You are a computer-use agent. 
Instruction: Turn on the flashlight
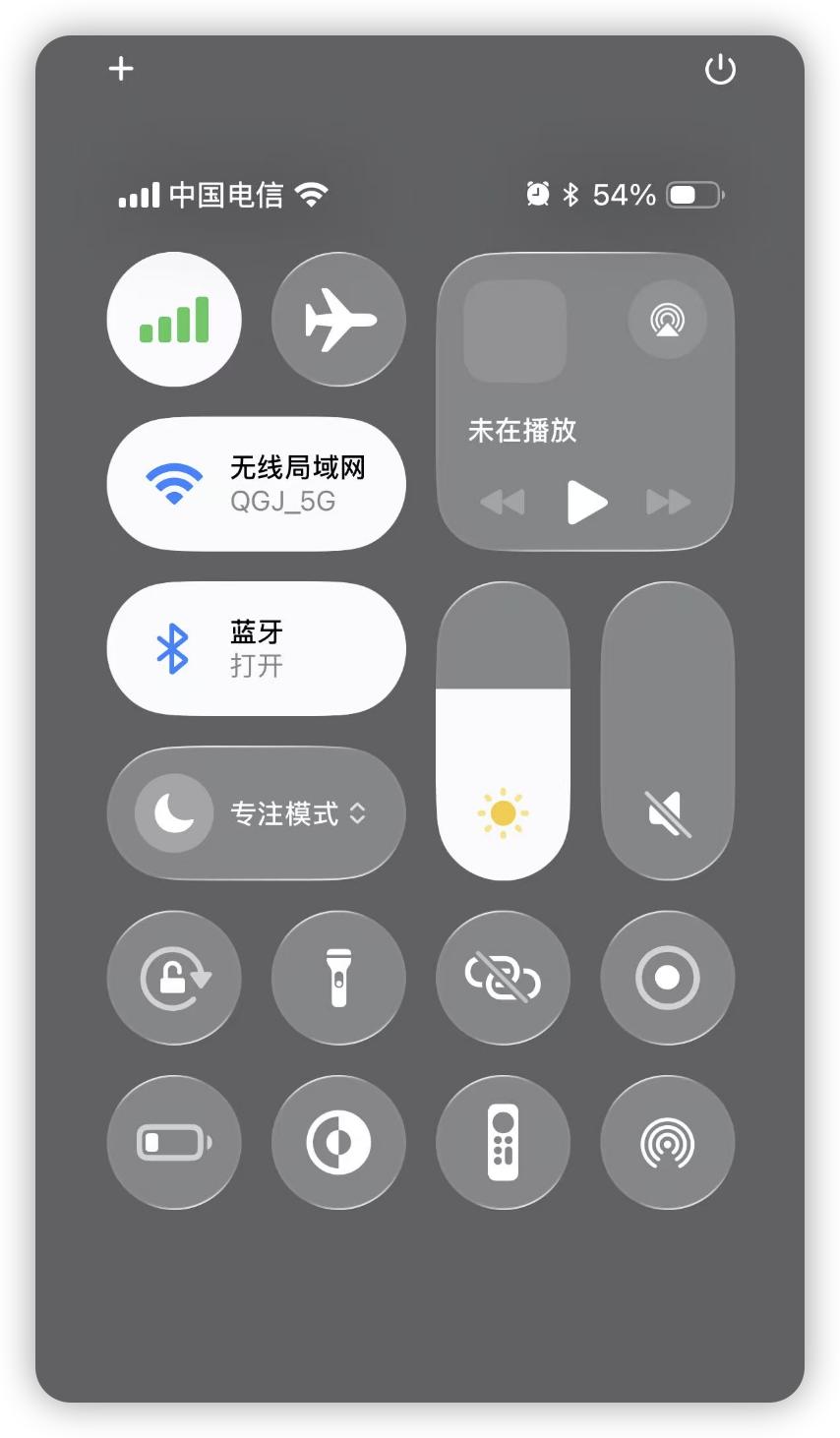[338, 978]
